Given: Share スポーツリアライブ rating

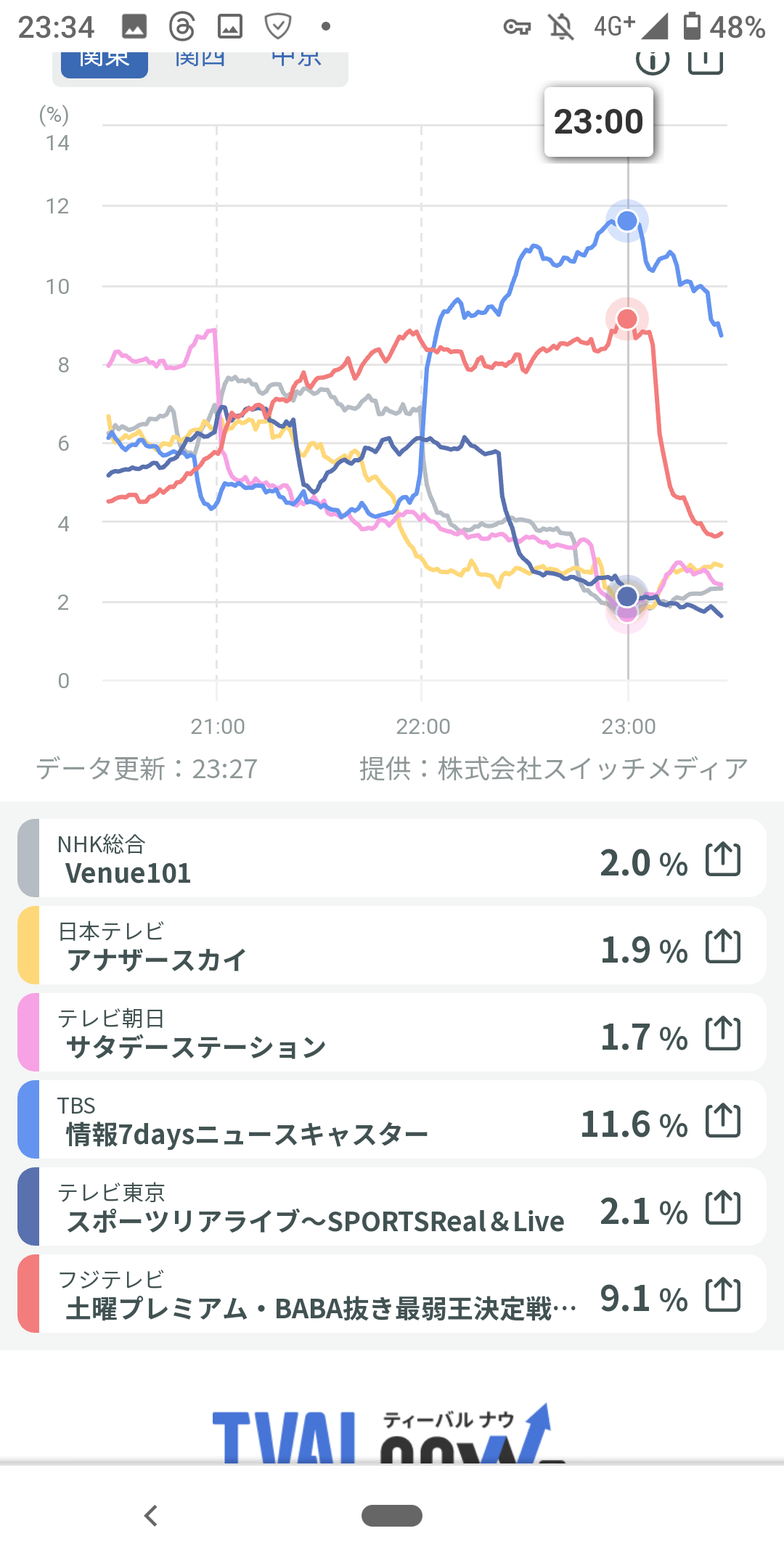Looking at the screenshot, I should [x=723, y=1208].
